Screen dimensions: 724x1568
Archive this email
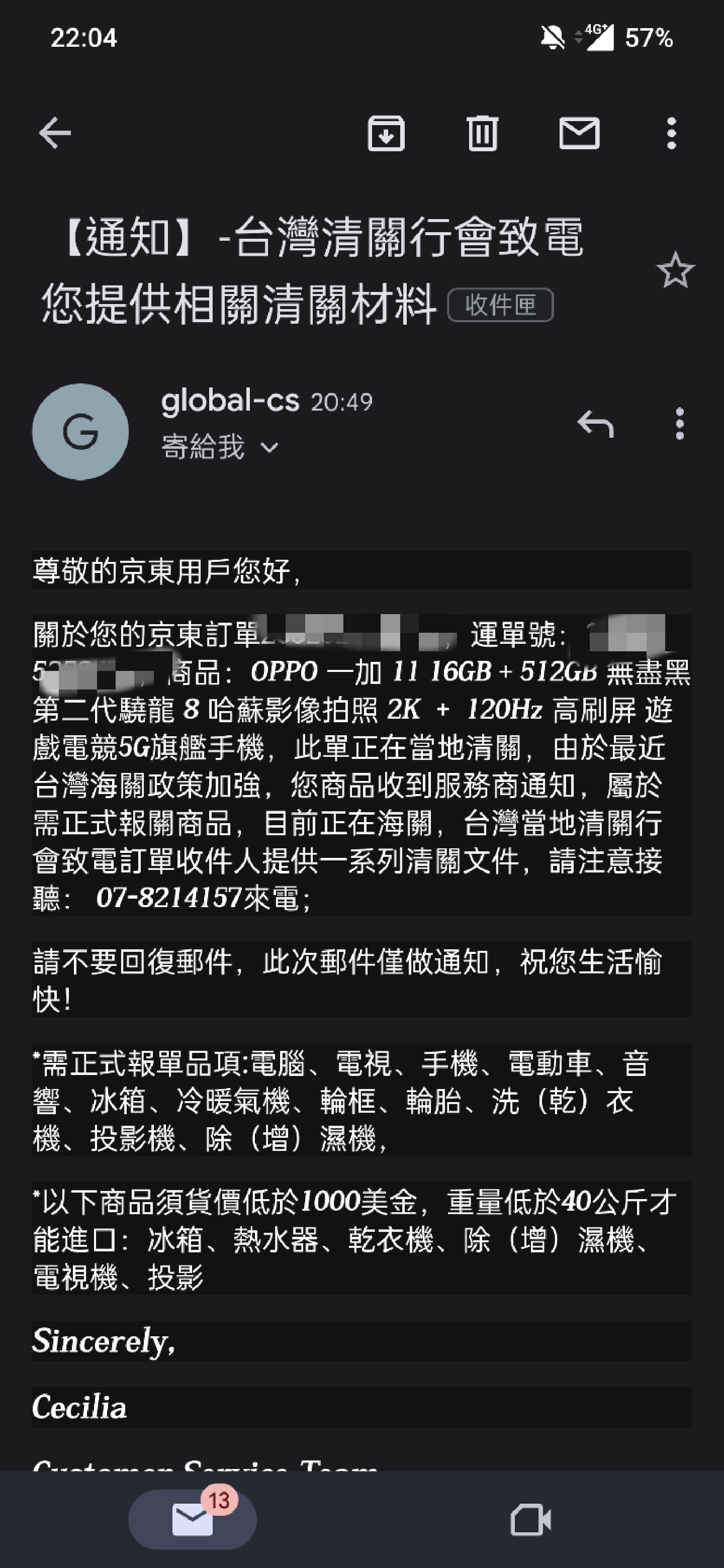(386, 133)
